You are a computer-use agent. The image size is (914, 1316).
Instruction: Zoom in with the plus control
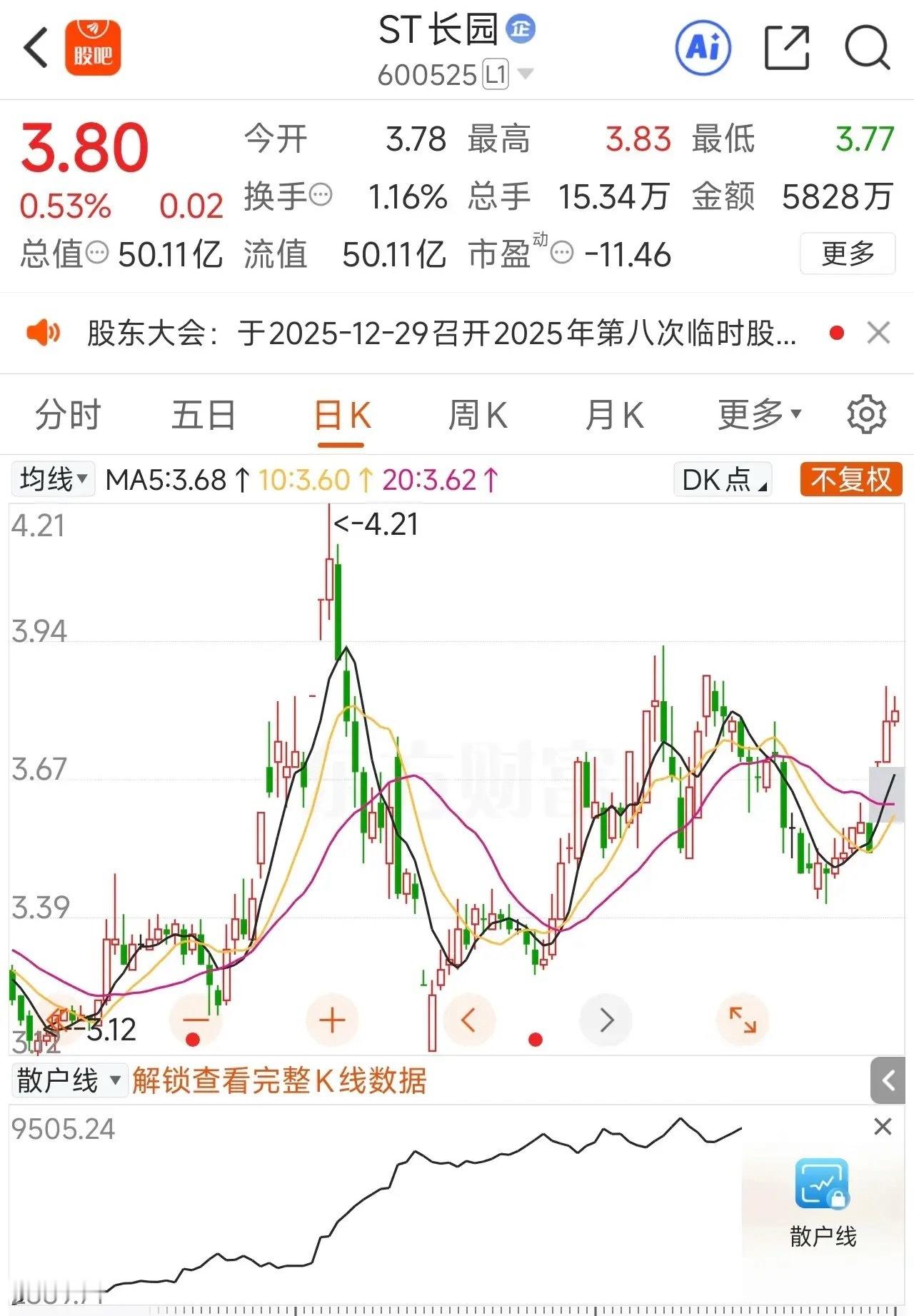pyautogui.click(x=331, y=1020)
